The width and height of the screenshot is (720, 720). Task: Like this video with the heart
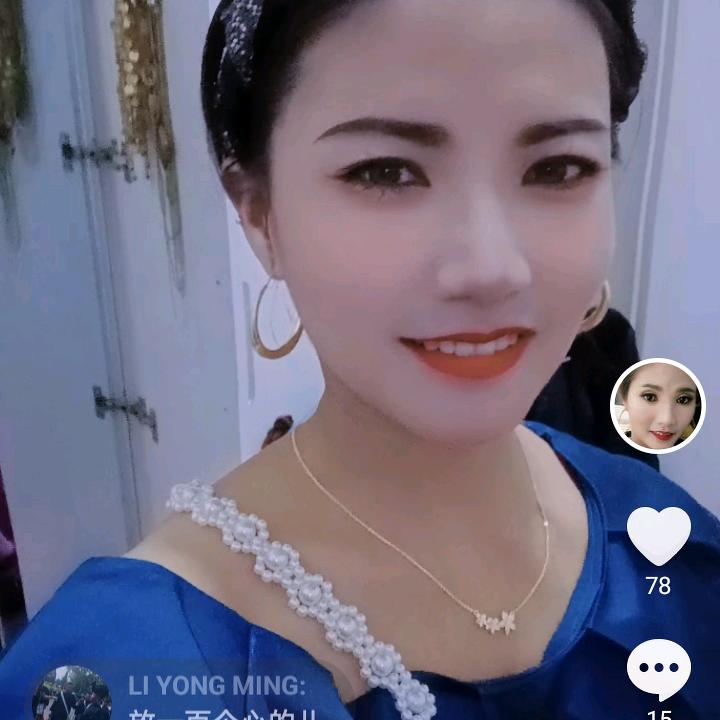(658, 535)
